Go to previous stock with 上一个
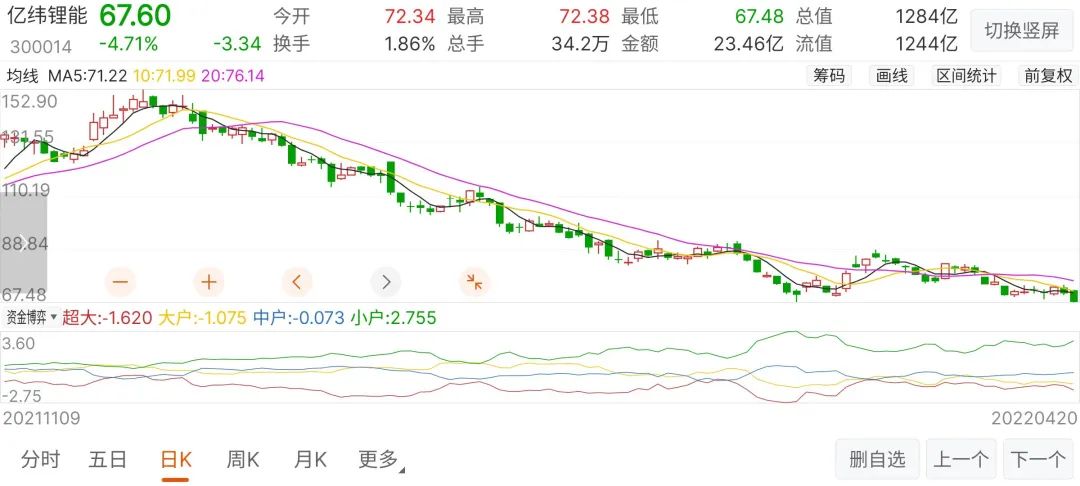Image resolution: width=1080 pixels, height=486 pixels. [x=961, y=460]
